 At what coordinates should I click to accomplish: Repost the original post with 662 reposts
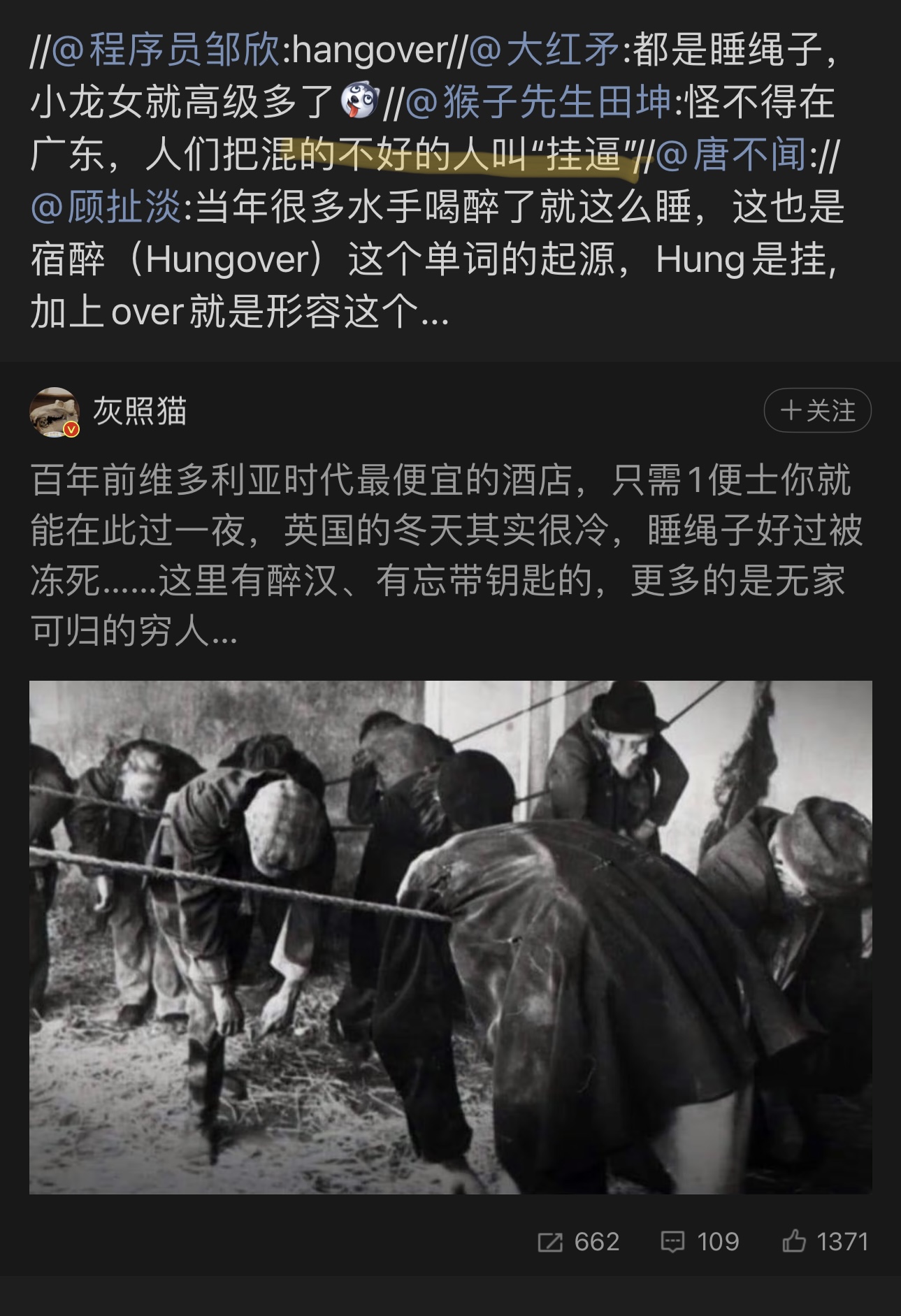[579, 1241]
